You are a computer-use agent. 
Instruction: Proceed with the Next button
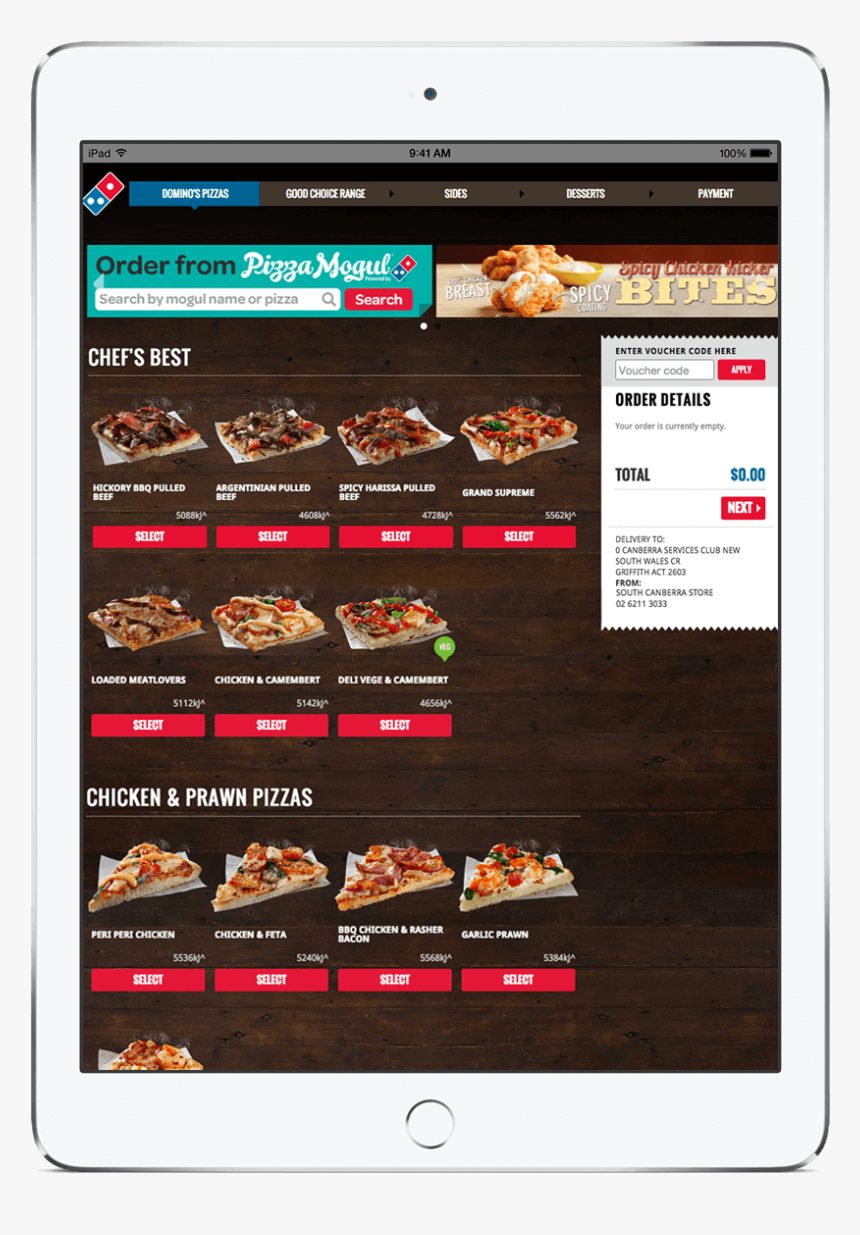(x=743, y=508)
